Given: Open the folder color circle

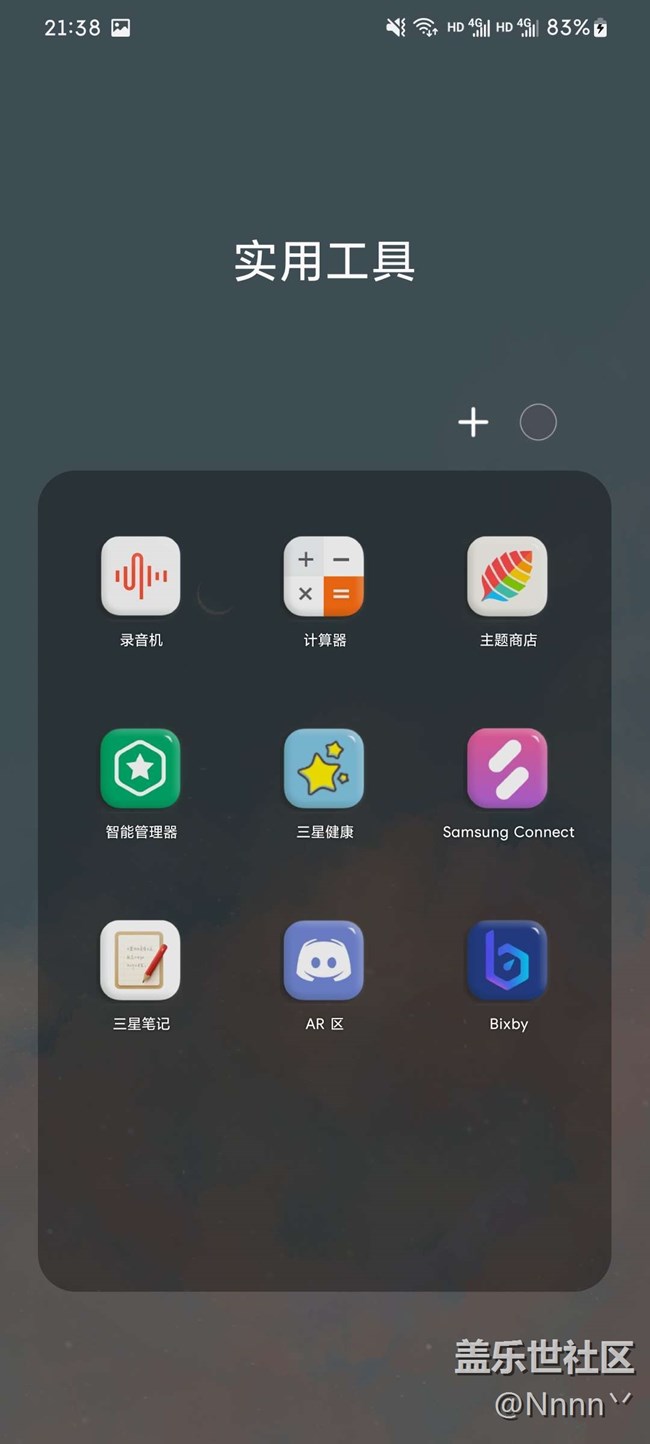Looking at the screenshot, I should pyautogui.click(x=538, y=422).
